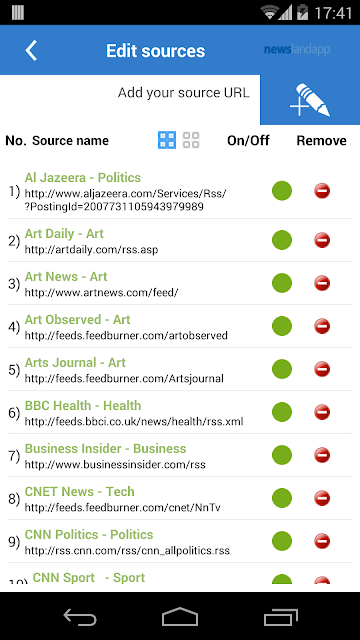
Task: Remove Al Jazeera - Politics source
Action: click(x=322, y=191)
